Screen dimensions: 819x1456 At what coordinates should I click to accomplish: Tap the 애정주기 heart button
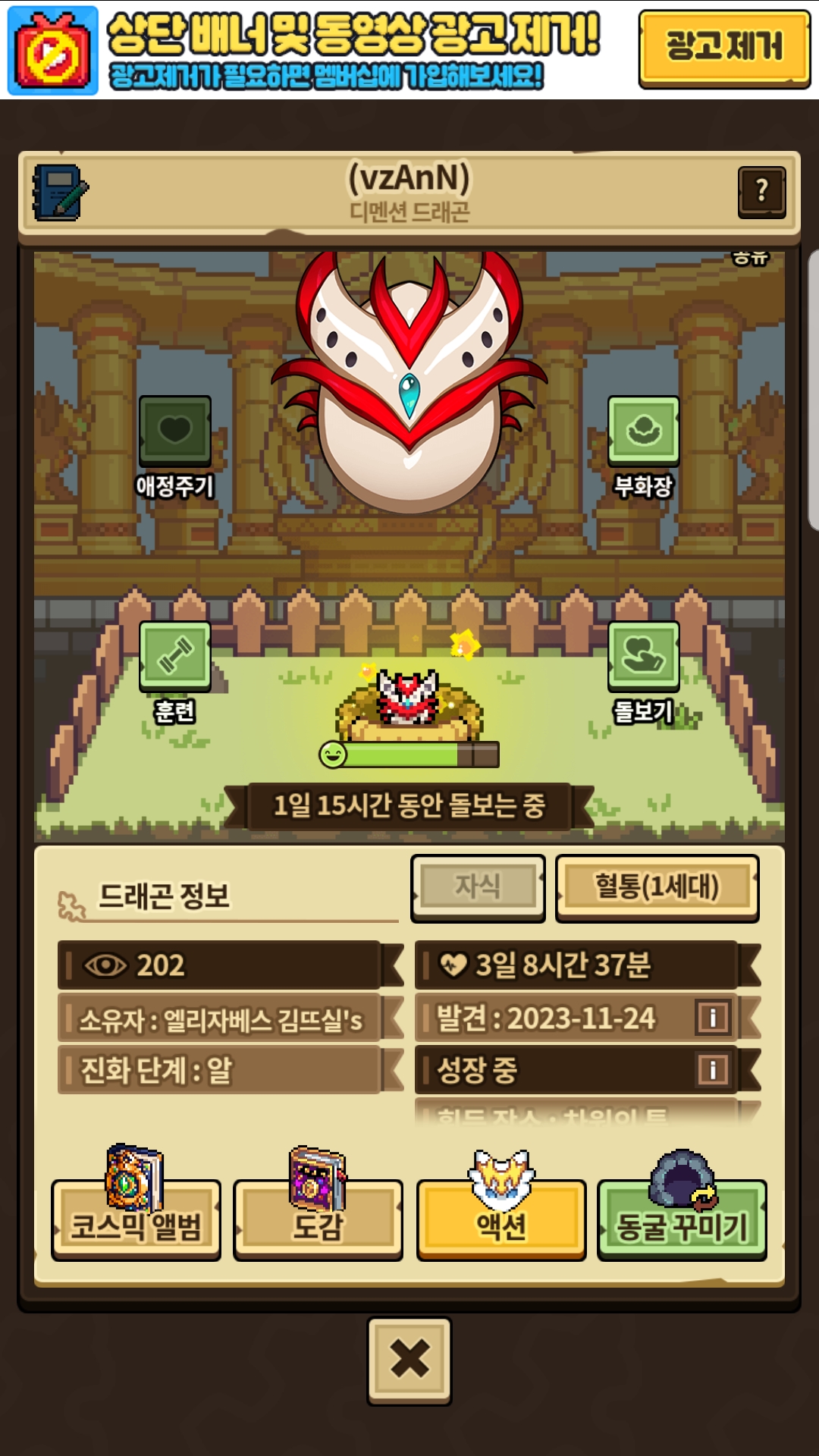pos(174,431)
